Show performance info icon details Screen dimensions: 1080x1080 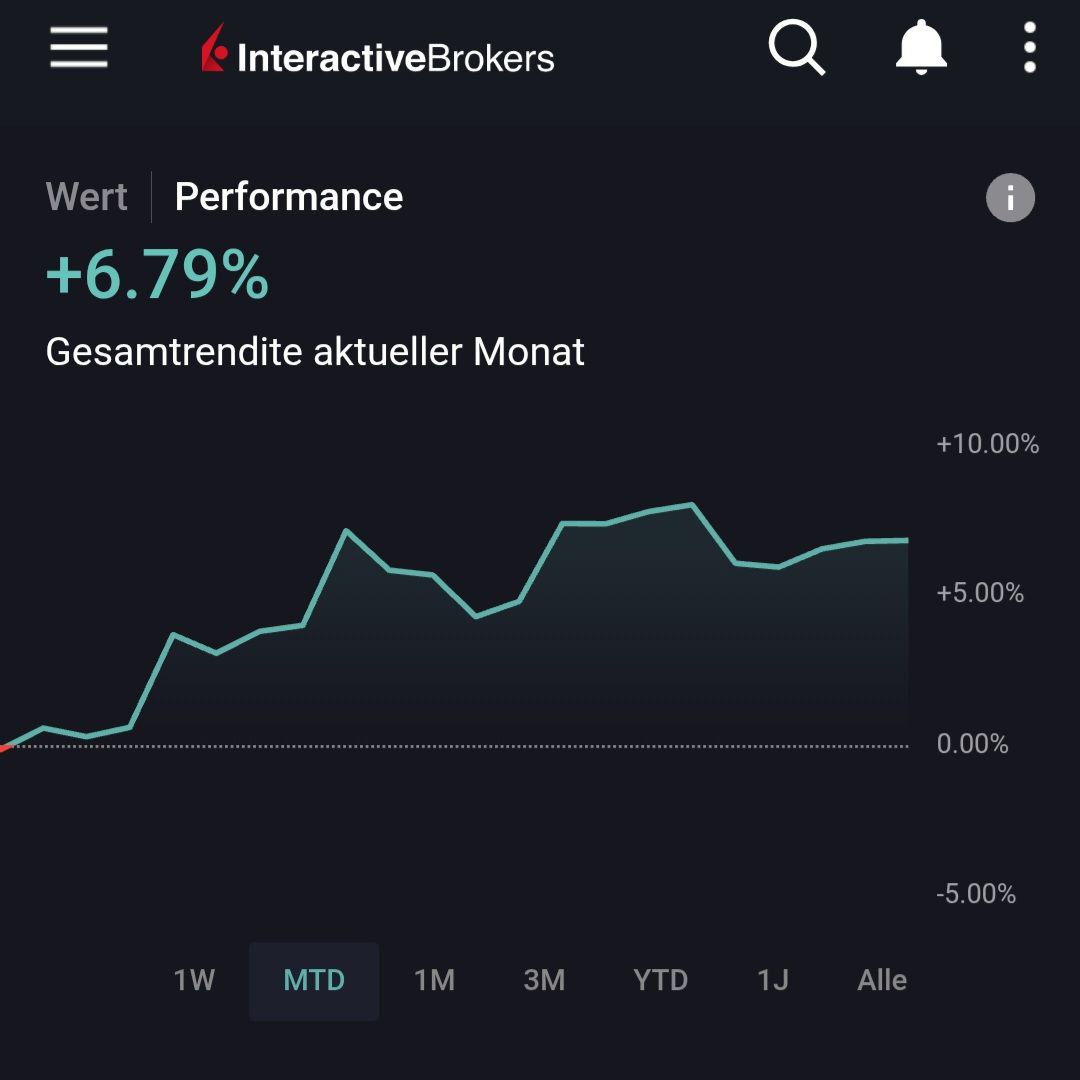pyautogui.click(x=1010, y=198)
